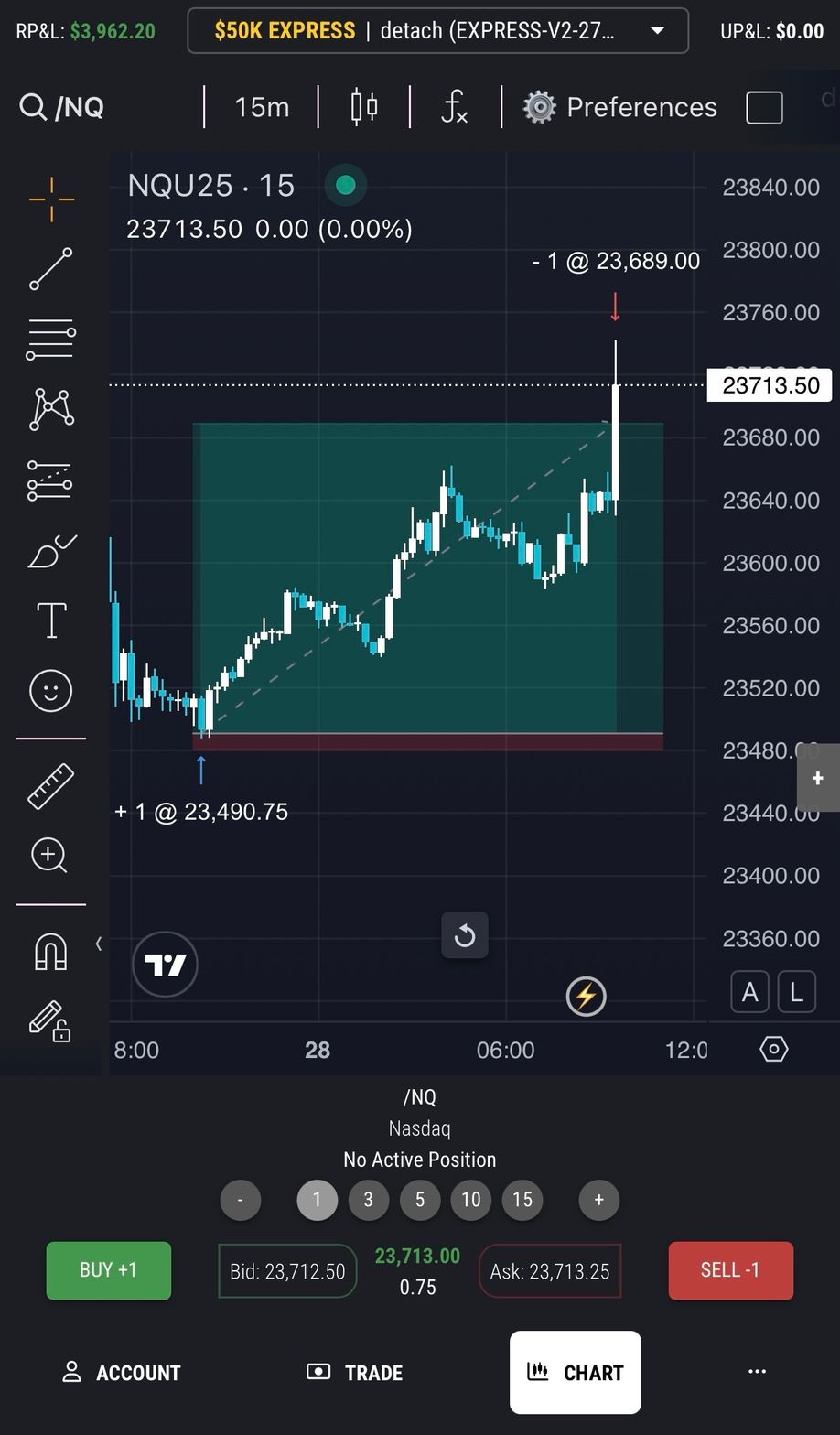Search for the /NQ symbol
The height and width of the screenshot is (1435, 840).
pos(62,107)
